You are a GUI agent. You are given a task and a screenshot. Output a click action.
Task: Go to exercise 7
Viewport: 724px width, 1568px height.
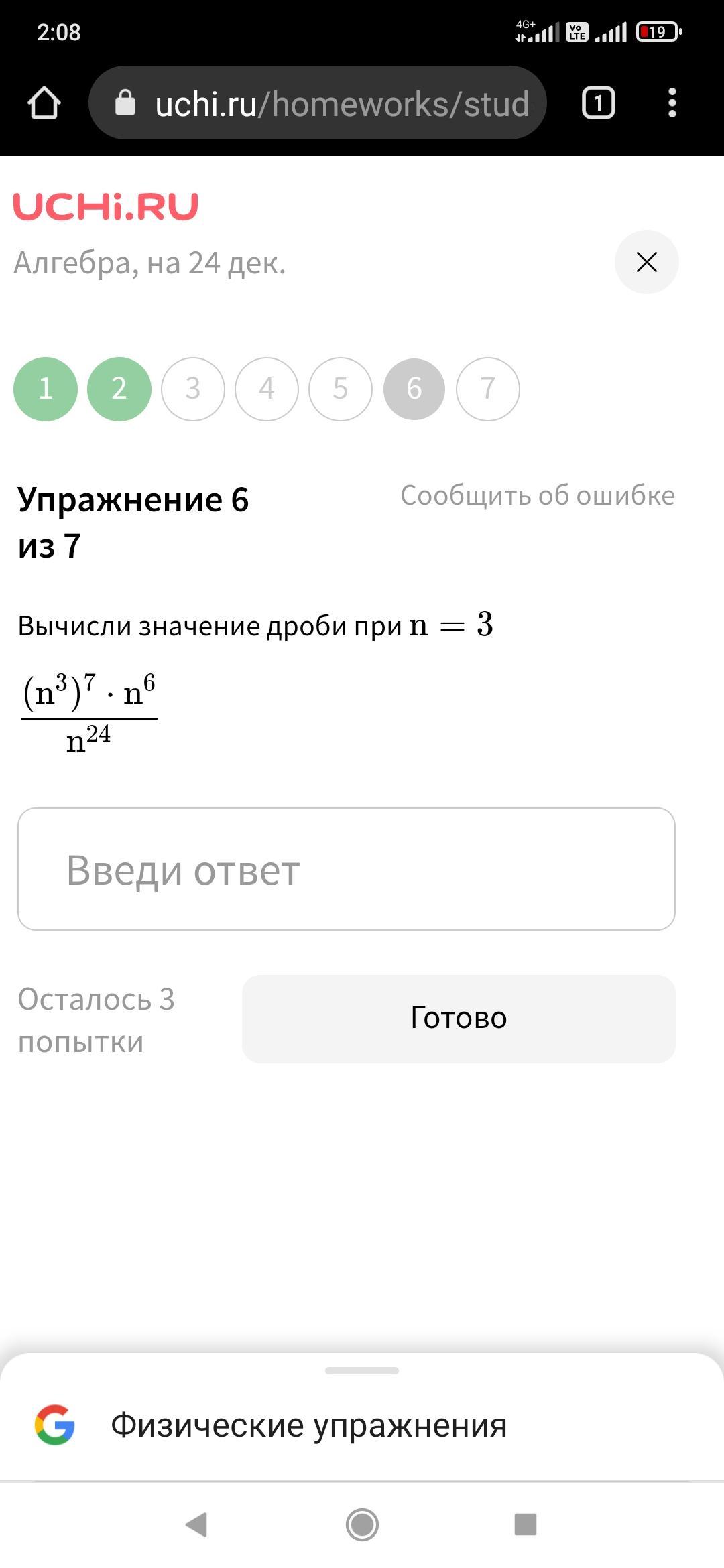[488, 389]
